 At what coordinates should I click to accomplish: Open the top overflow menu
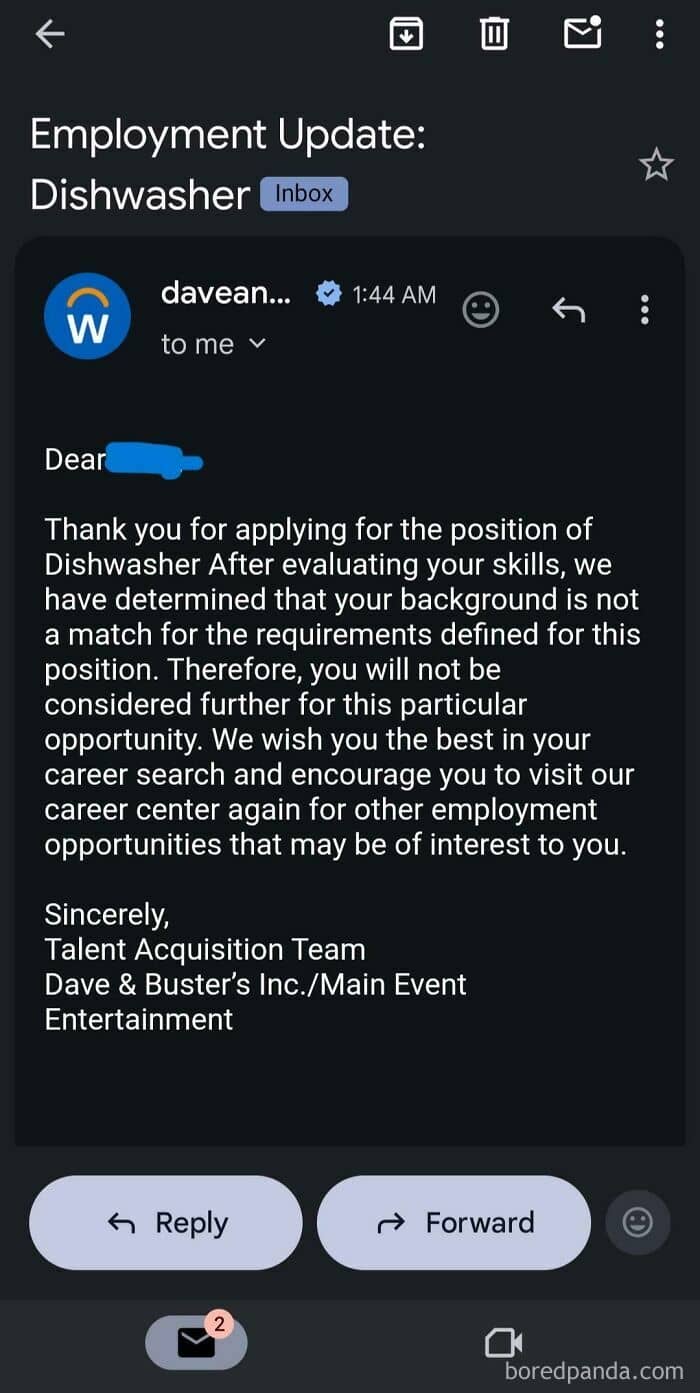coord(659,35)
